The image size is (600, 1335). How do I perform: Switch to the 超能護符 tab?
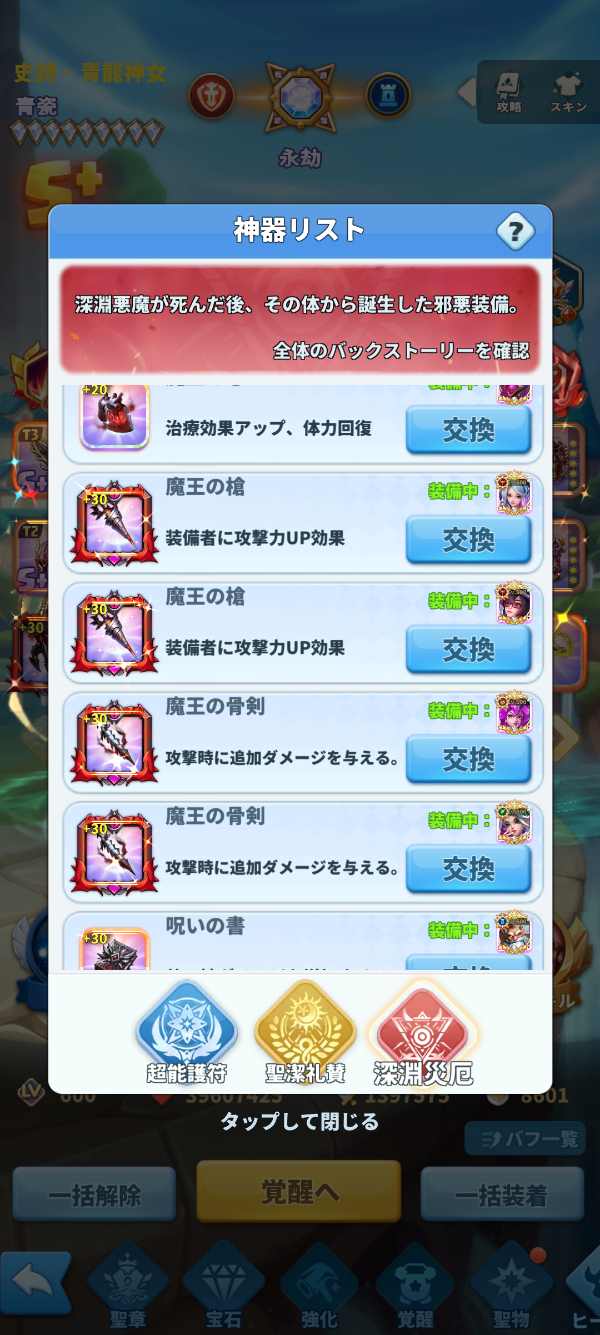point(186,1033)
